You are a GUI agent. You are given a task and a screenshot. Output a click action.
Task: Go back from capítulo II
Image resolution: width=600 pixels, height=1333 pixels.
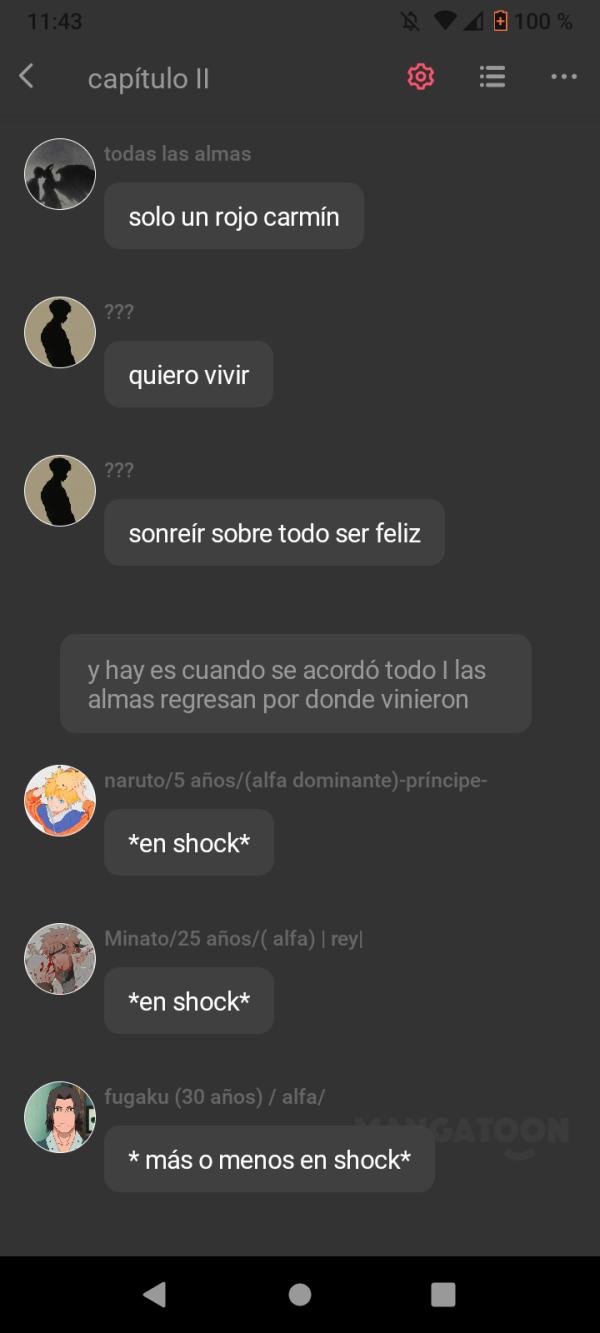pos(27,76)
